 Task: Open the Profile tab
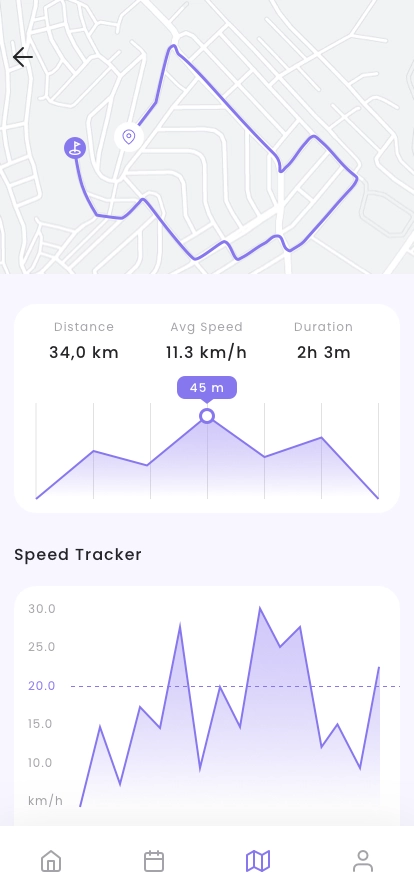363,861
